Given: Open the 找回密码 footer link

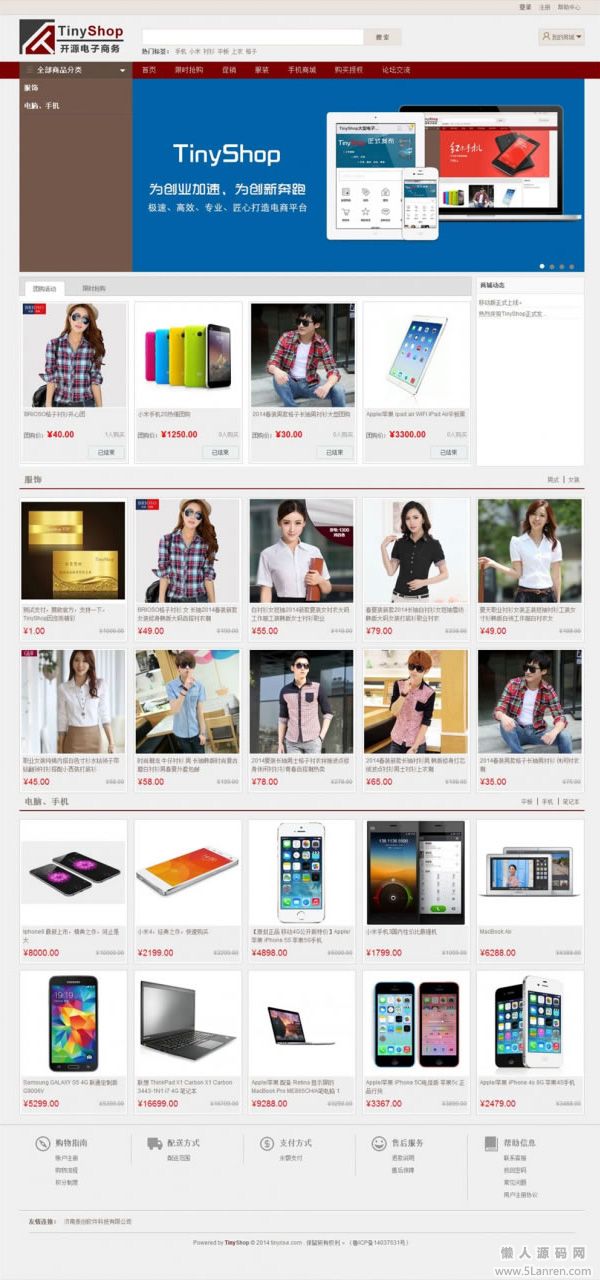Looking at the screenshot, I should [514, 1170].
